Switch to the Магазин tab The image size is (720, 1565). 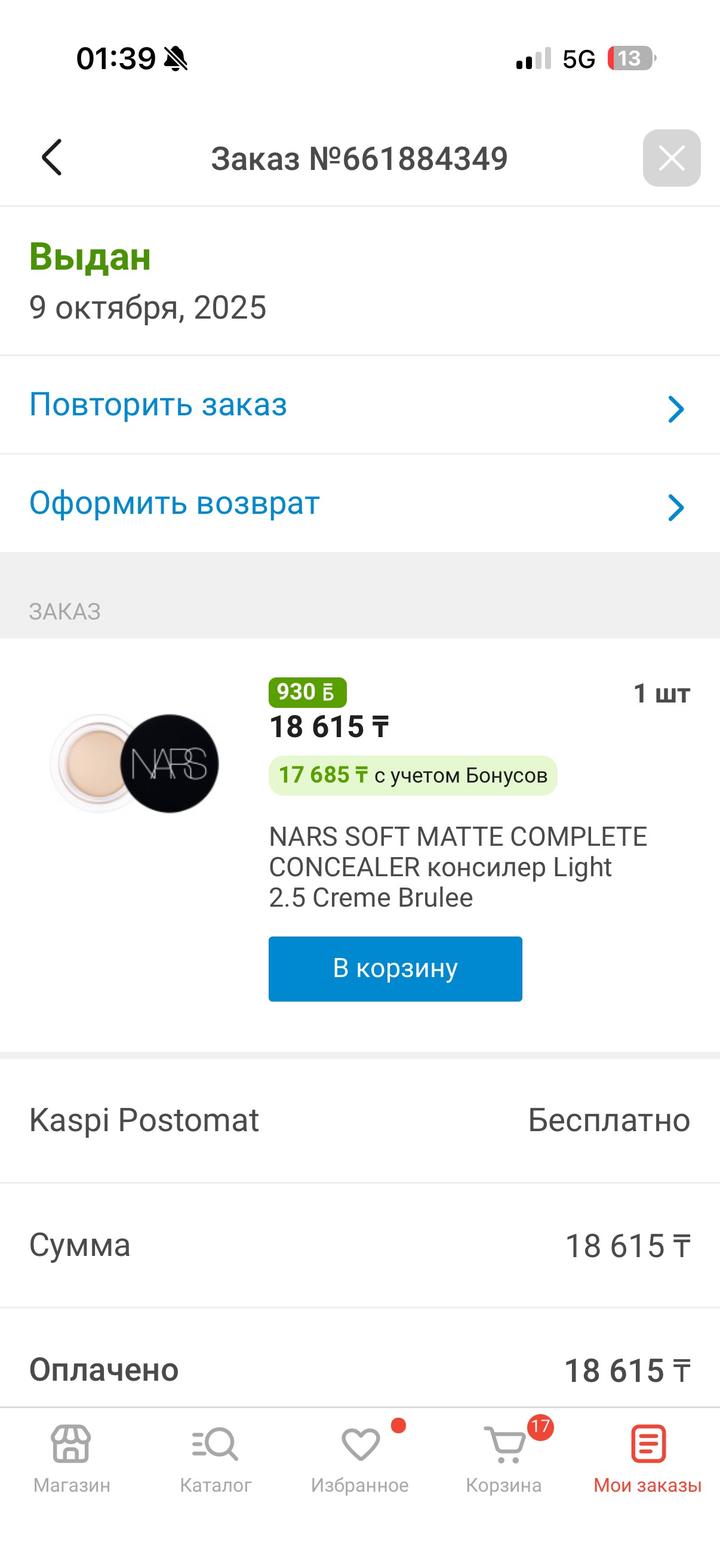point(72,1458)
